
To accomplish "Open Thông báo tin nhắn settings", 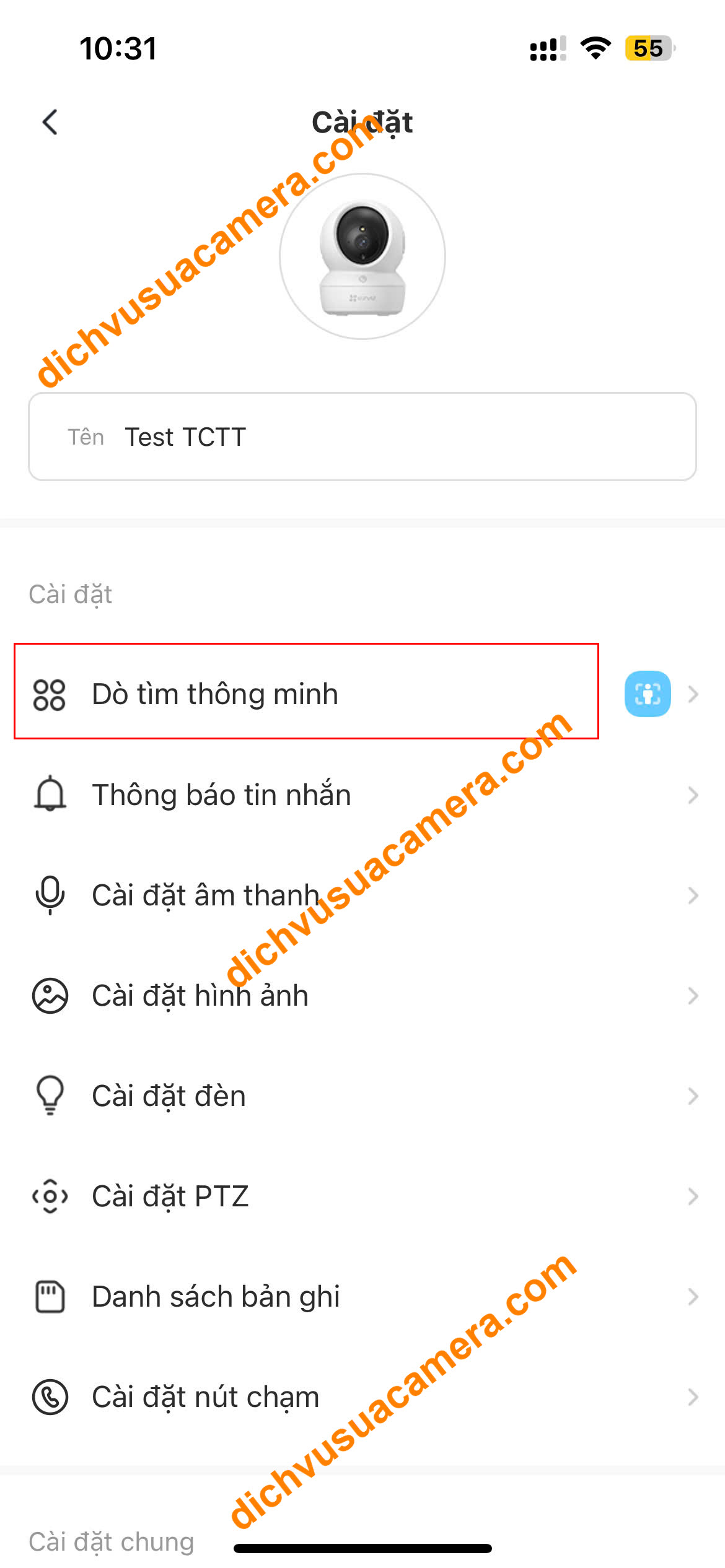I will (x=221, y=795).
